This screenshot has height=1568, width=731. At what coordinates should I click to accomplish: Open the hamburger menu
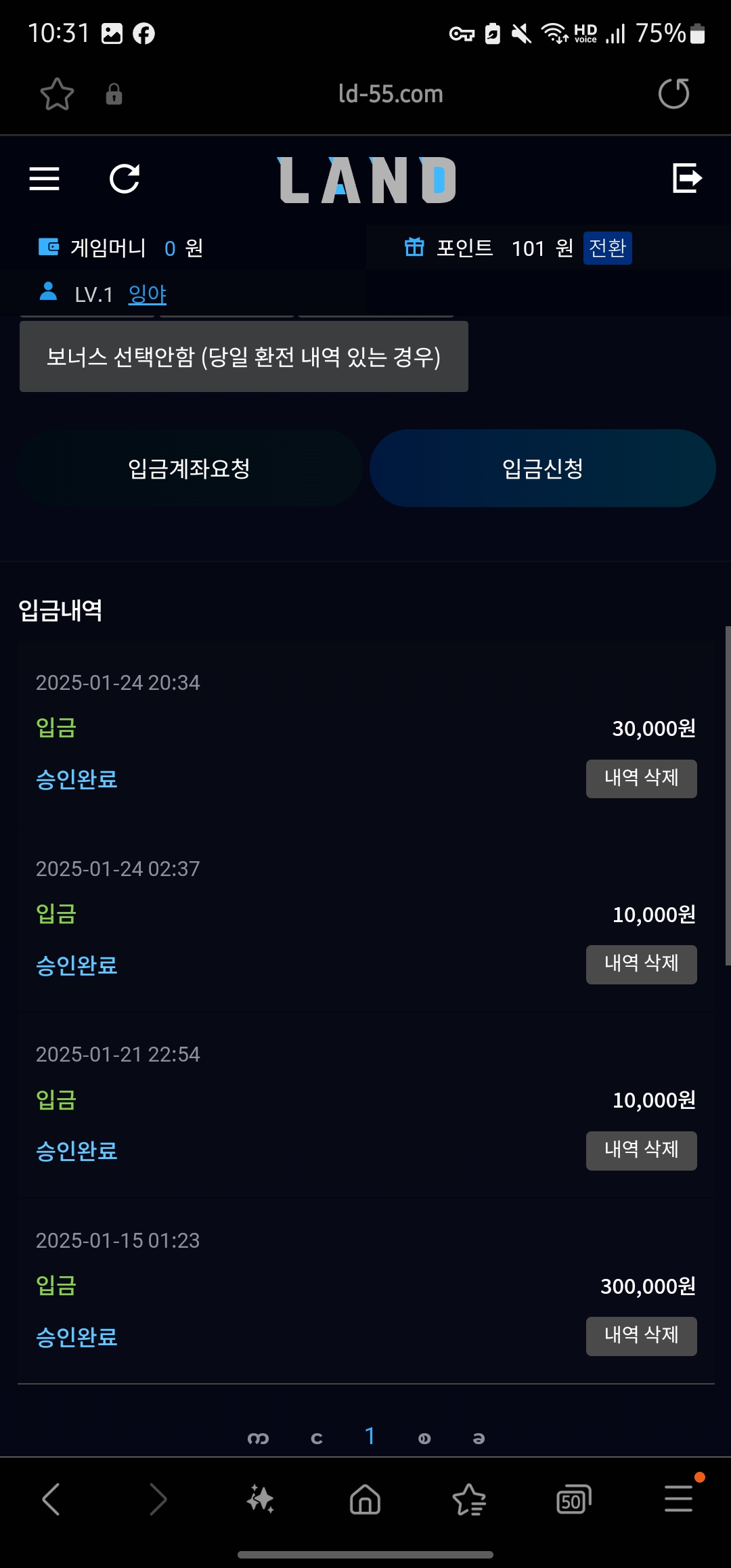(45, 179)
